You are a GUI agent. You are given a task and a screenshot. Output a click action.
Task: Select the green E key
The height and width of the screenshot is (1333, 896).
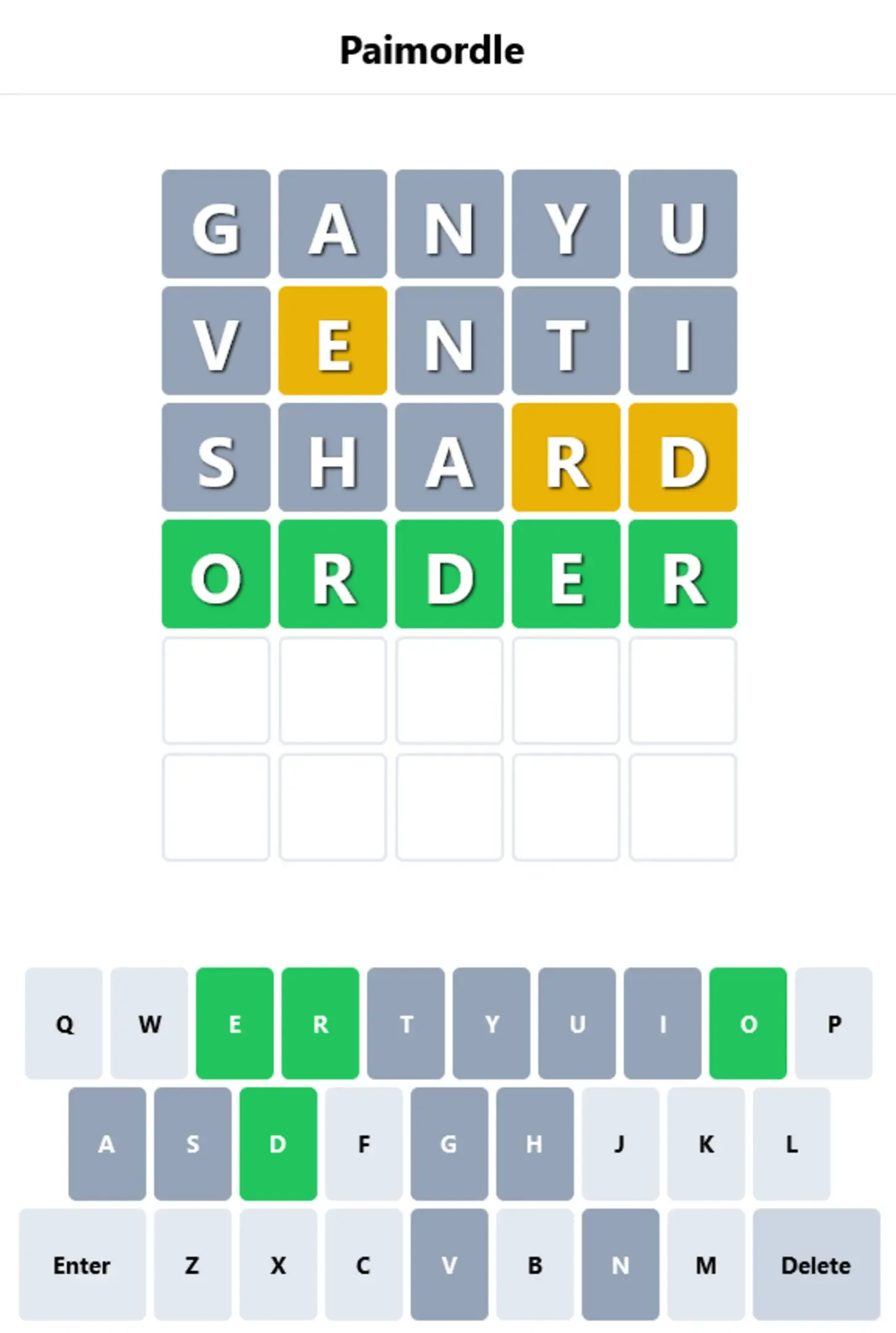[x=234, y=1023]
